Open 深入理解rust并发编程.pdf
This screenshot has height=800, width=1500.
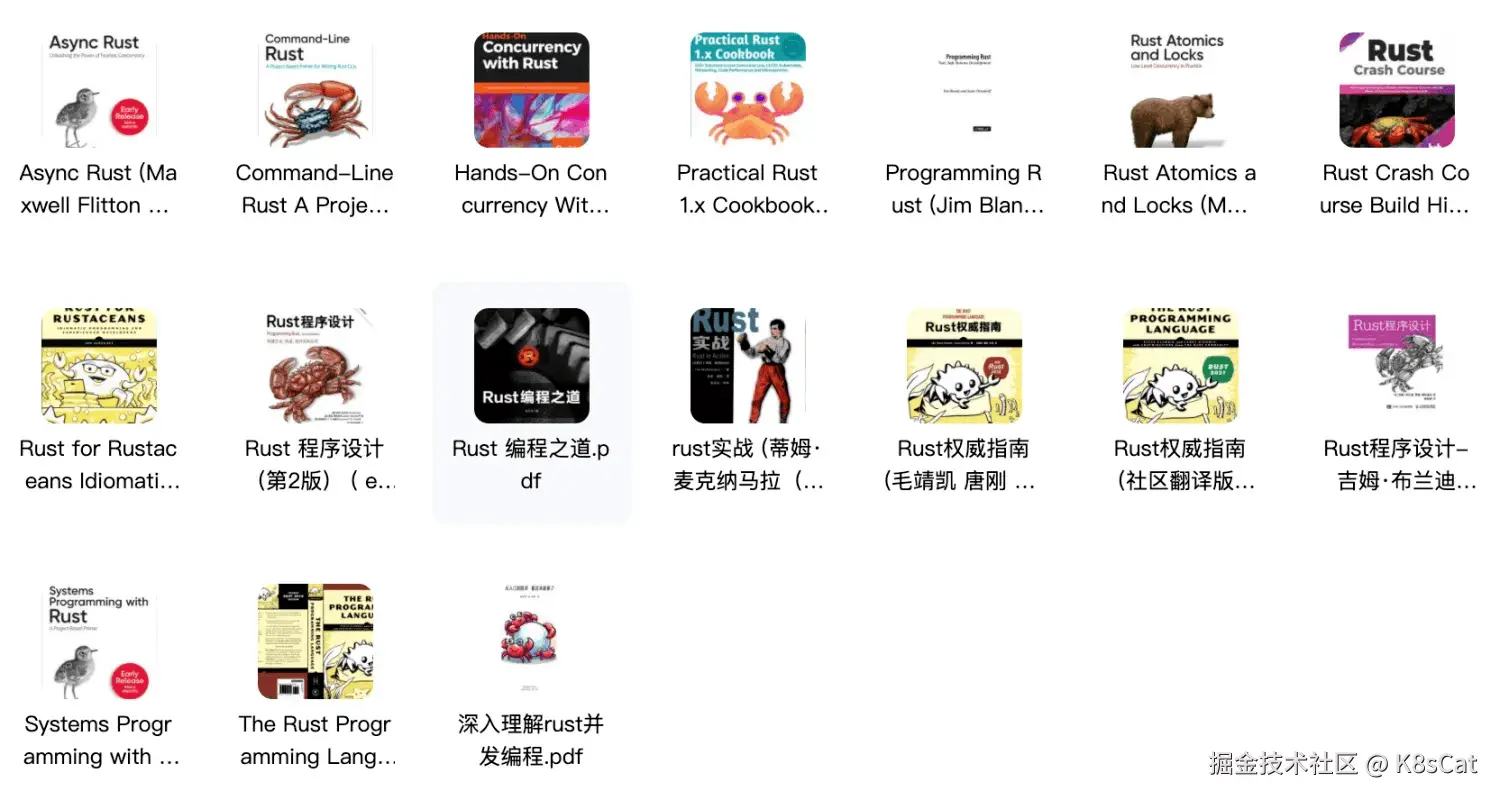[531, 641]
